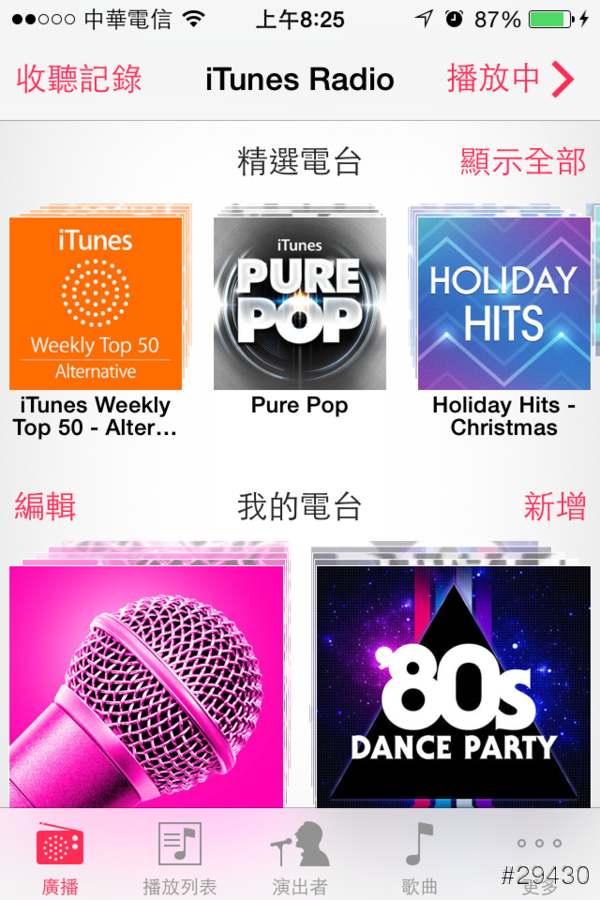Add a new station with 新增
The height and width of the screenshot is (900, 600).
click(x=554, y=507)
